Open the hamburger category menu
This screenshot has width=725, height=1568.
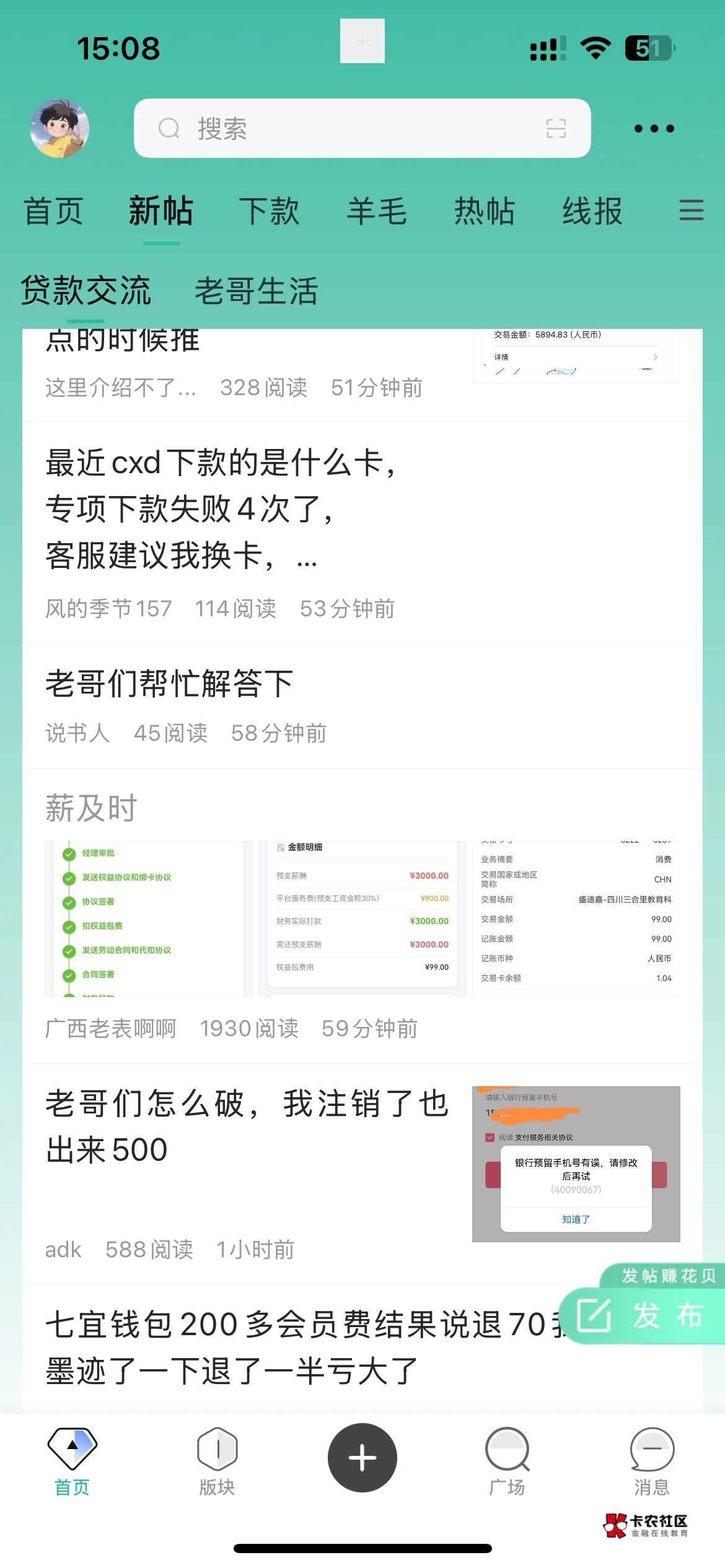pos(691,211)
